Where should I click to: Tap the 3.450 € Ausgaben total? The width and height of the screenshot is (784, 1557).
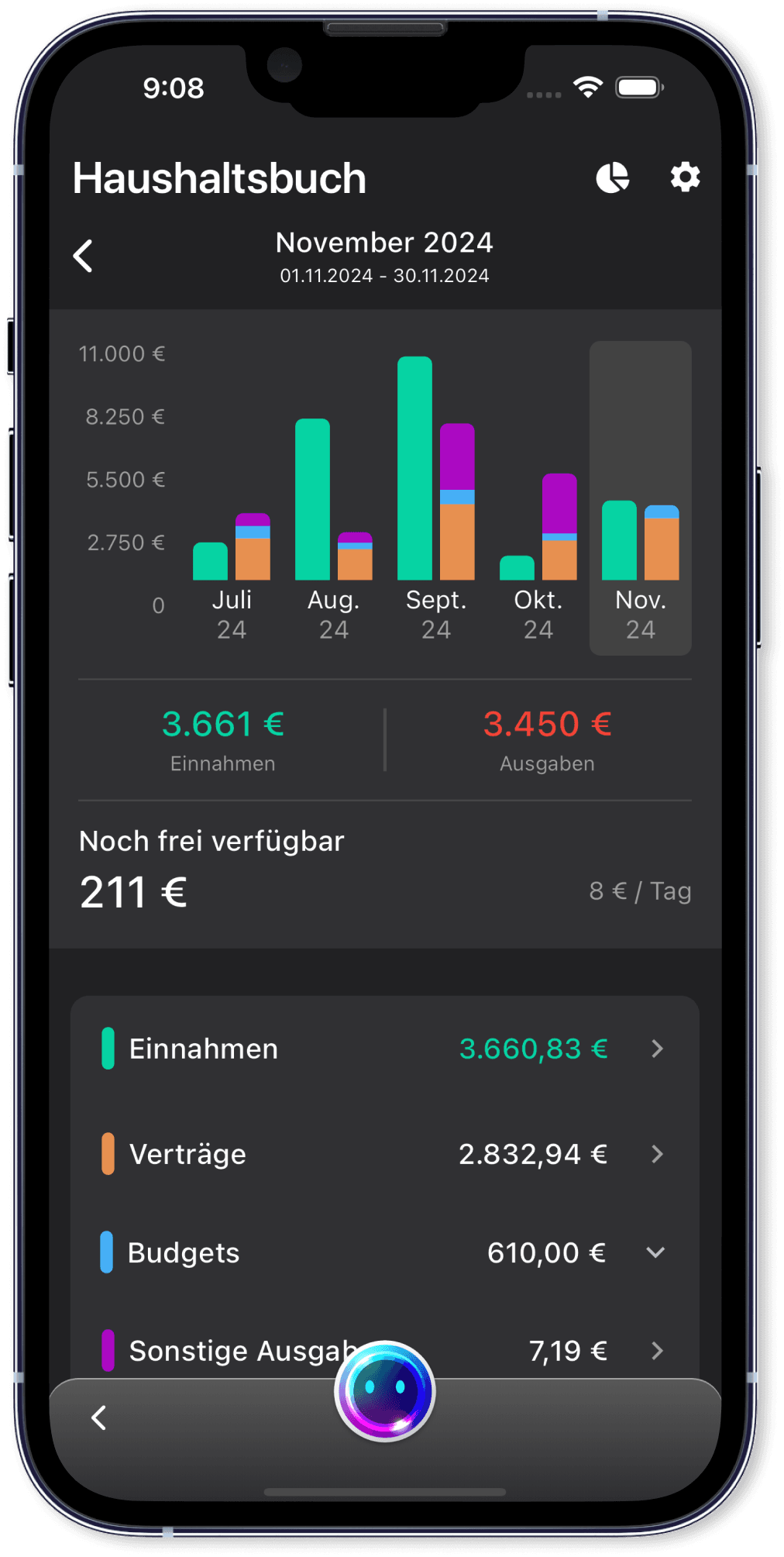tap(547, 724)
